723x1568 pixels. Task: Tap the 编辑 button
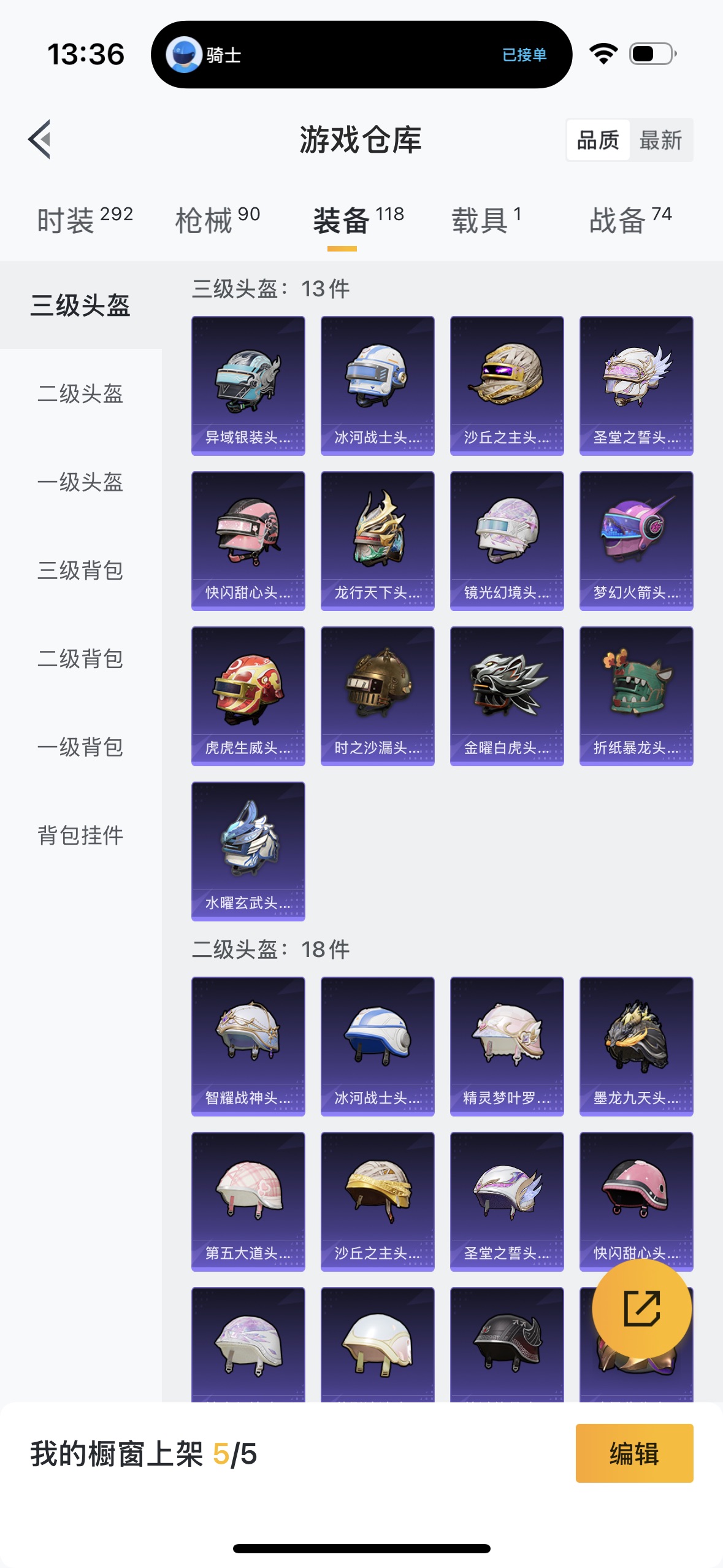click(634, 1453)
